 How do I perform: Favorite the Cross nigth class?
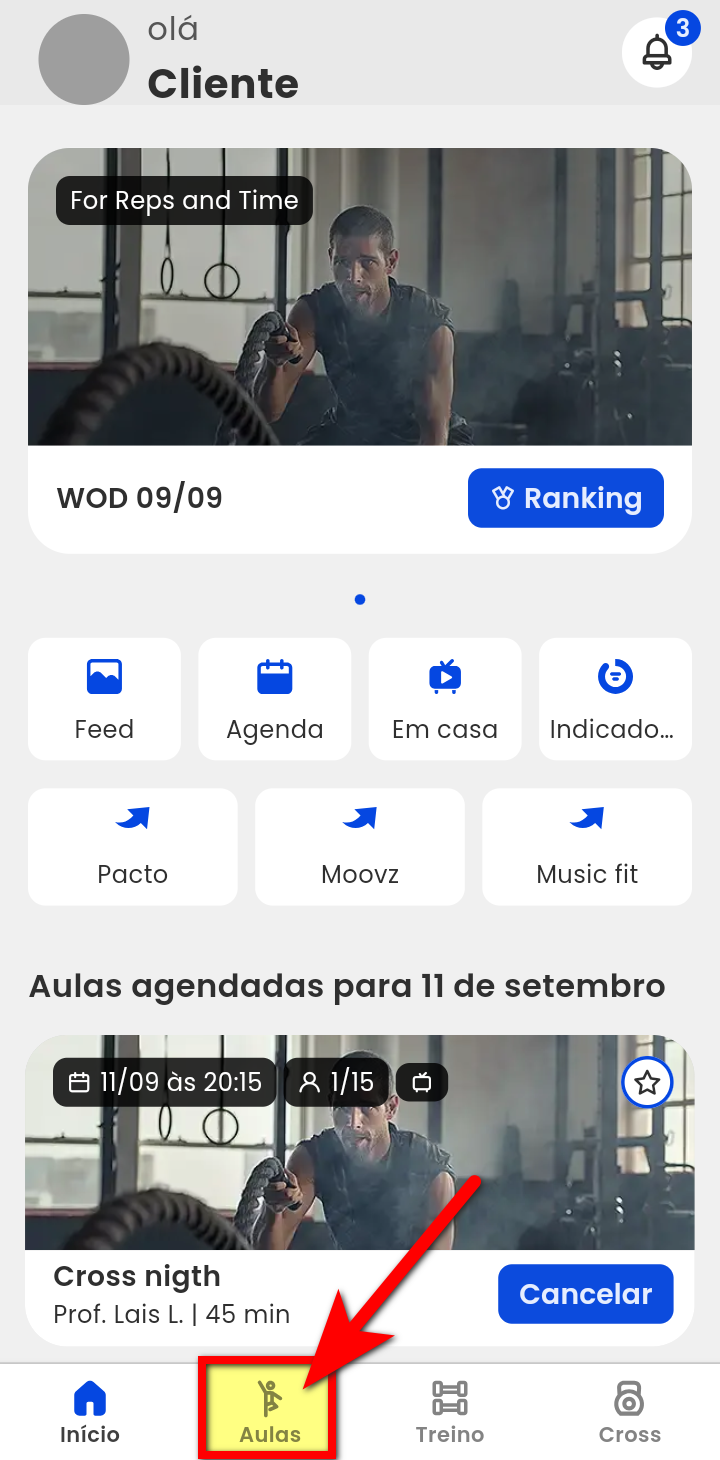click(x=647, y=1082)
